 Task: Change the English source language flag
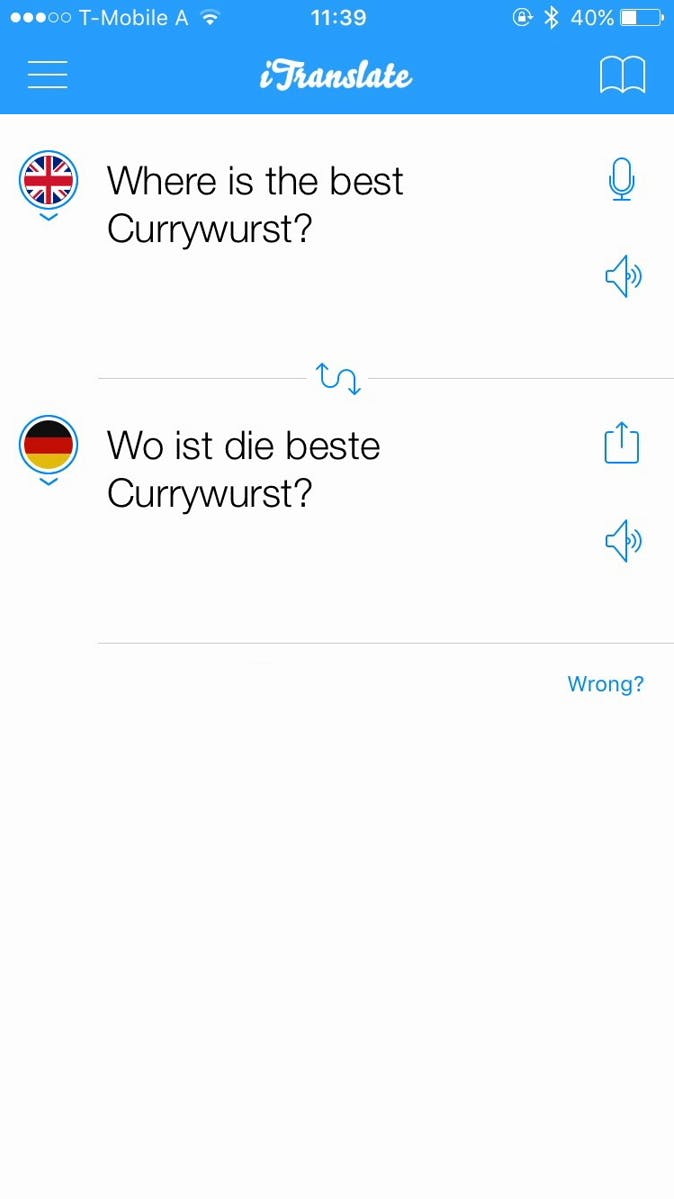(x=48, y=181)
